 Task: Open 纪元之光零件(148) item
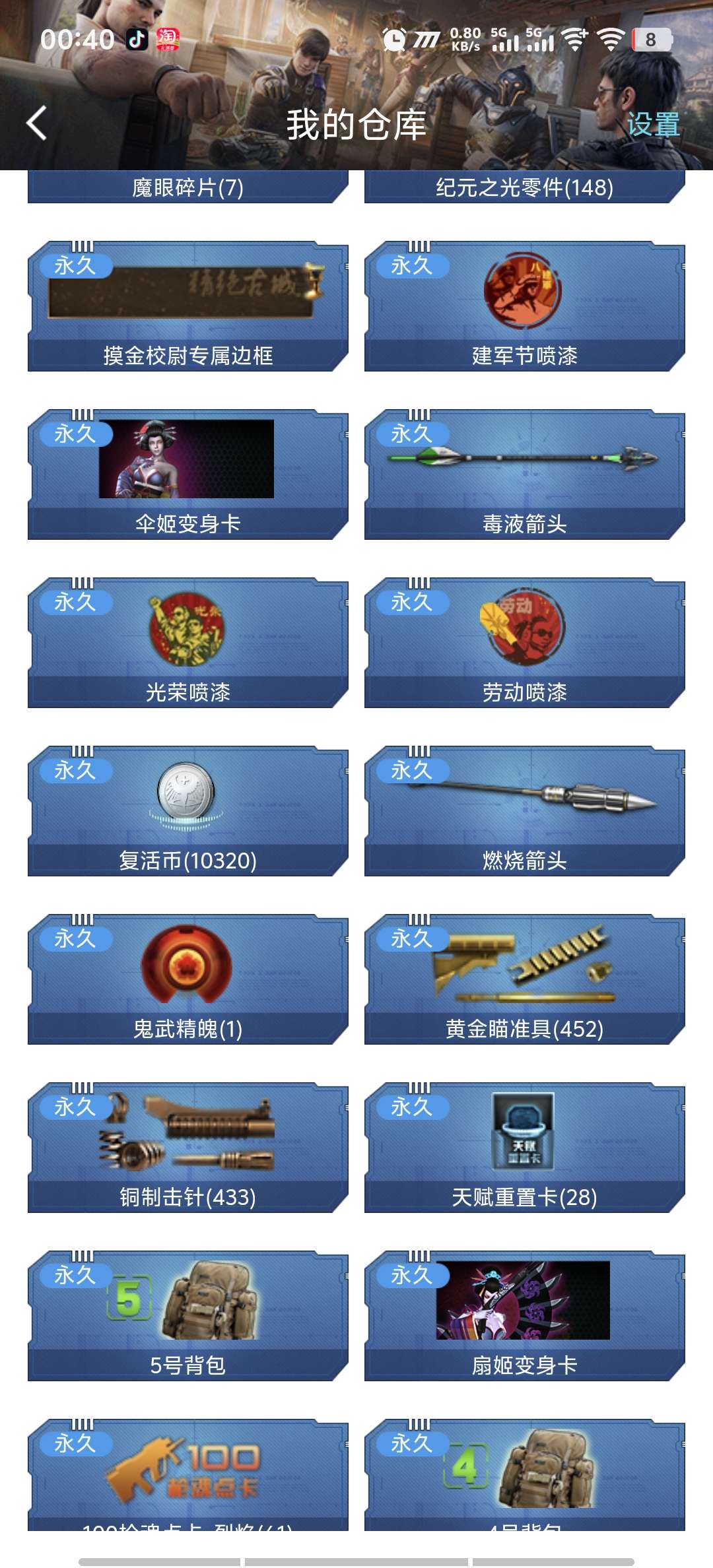[524, 187]
